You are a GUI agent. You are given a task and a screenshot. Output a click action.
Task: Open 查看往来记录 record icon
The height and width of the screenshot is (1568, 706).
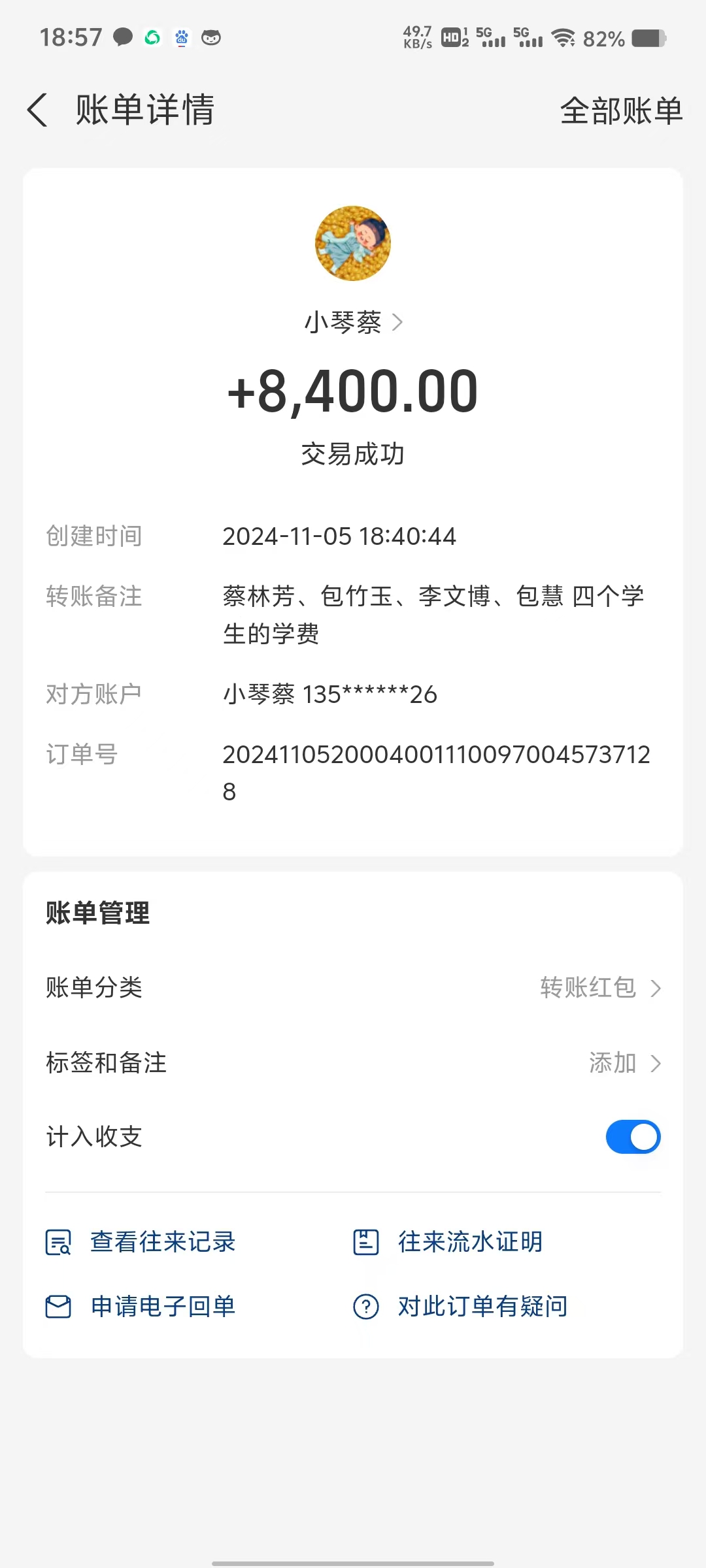pos(58,1241)
